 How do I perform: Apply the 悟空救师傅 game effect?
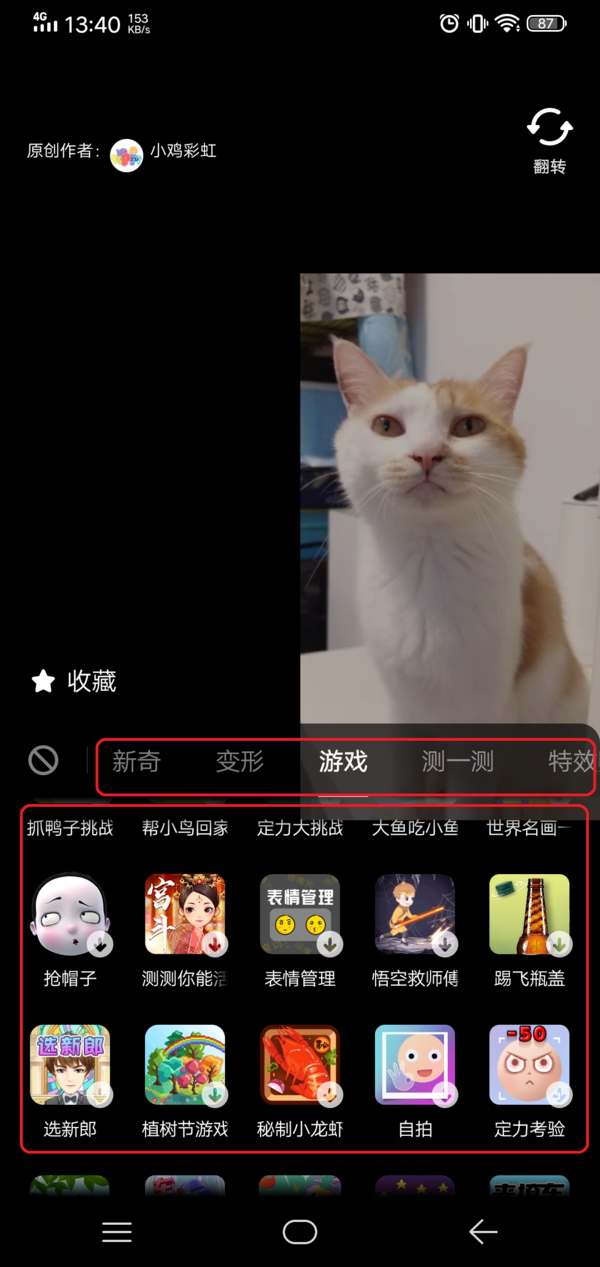pyautogui.click(x=415, y=914)
